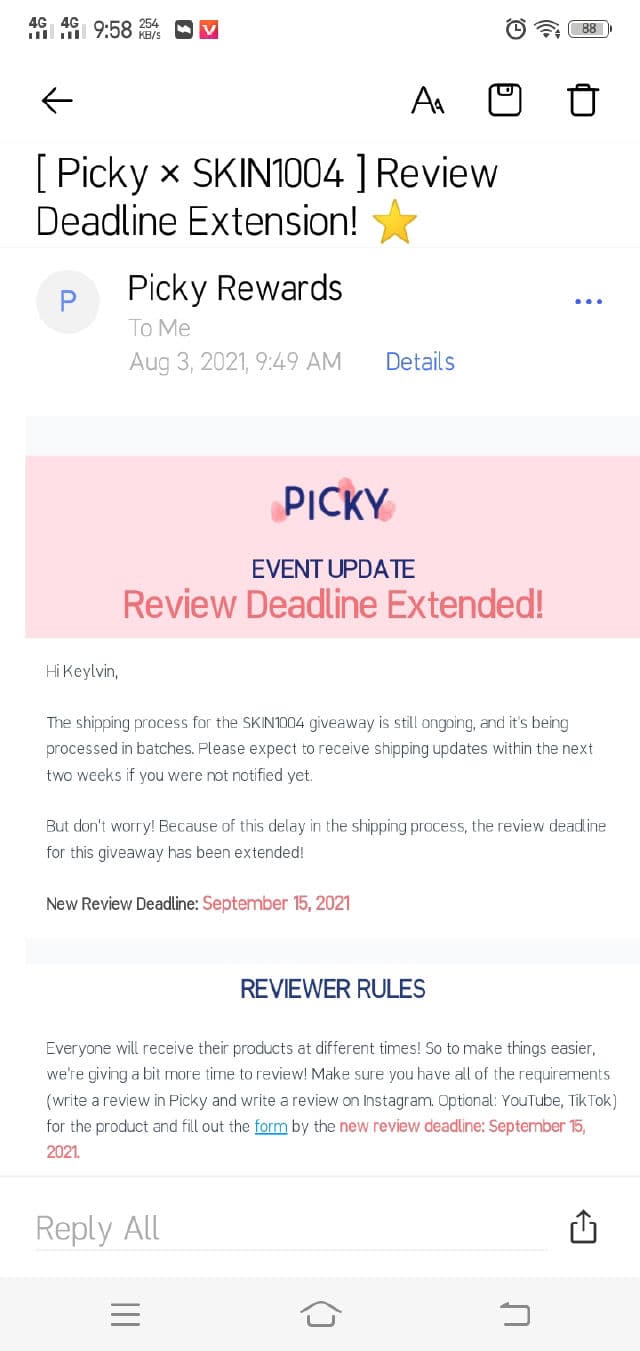Open recent apps menu button
The width and height of the screenshot is (640, 1351).
(126, 1314)
